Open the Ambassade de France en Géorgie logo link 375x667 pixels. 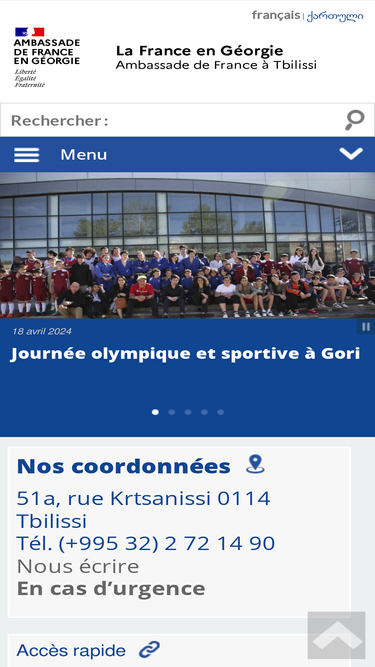point(47,57)
